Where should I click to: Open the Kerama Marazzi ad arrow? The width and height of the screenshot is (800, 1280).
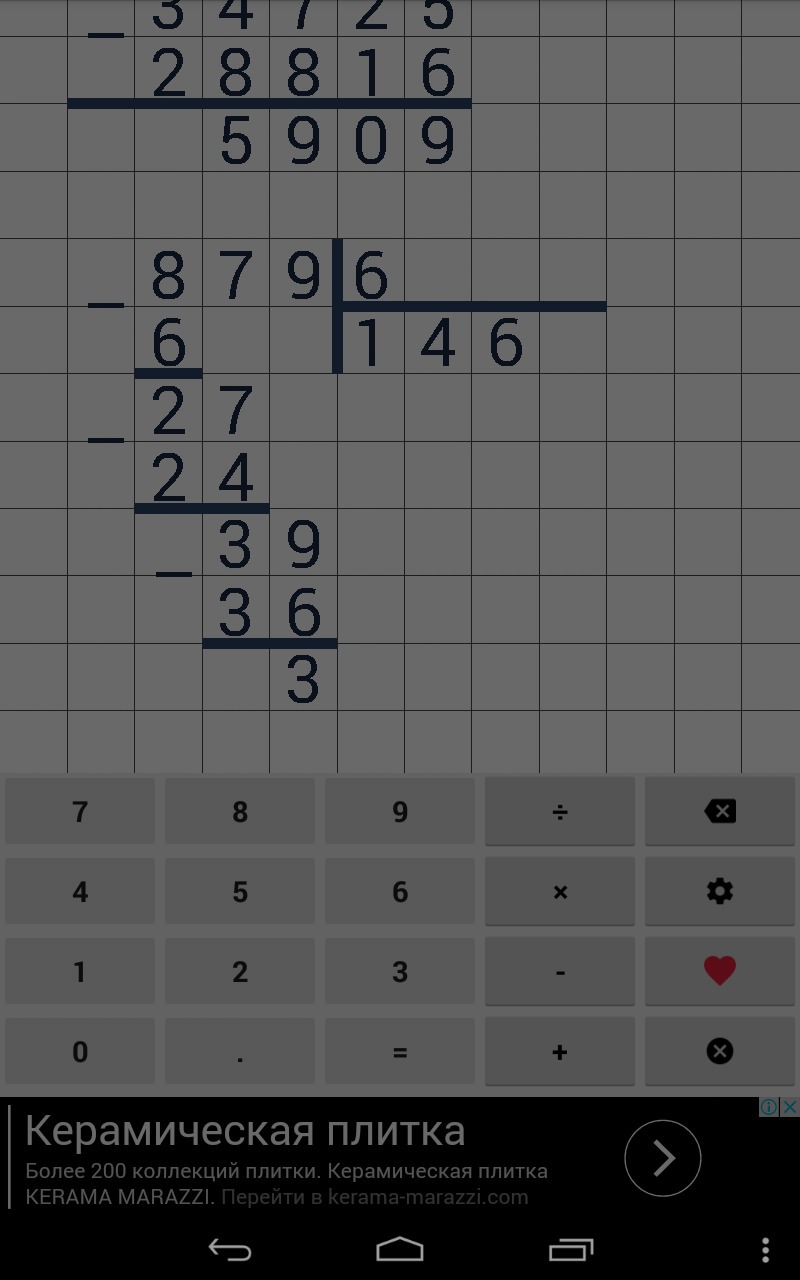coord(662,1158)
